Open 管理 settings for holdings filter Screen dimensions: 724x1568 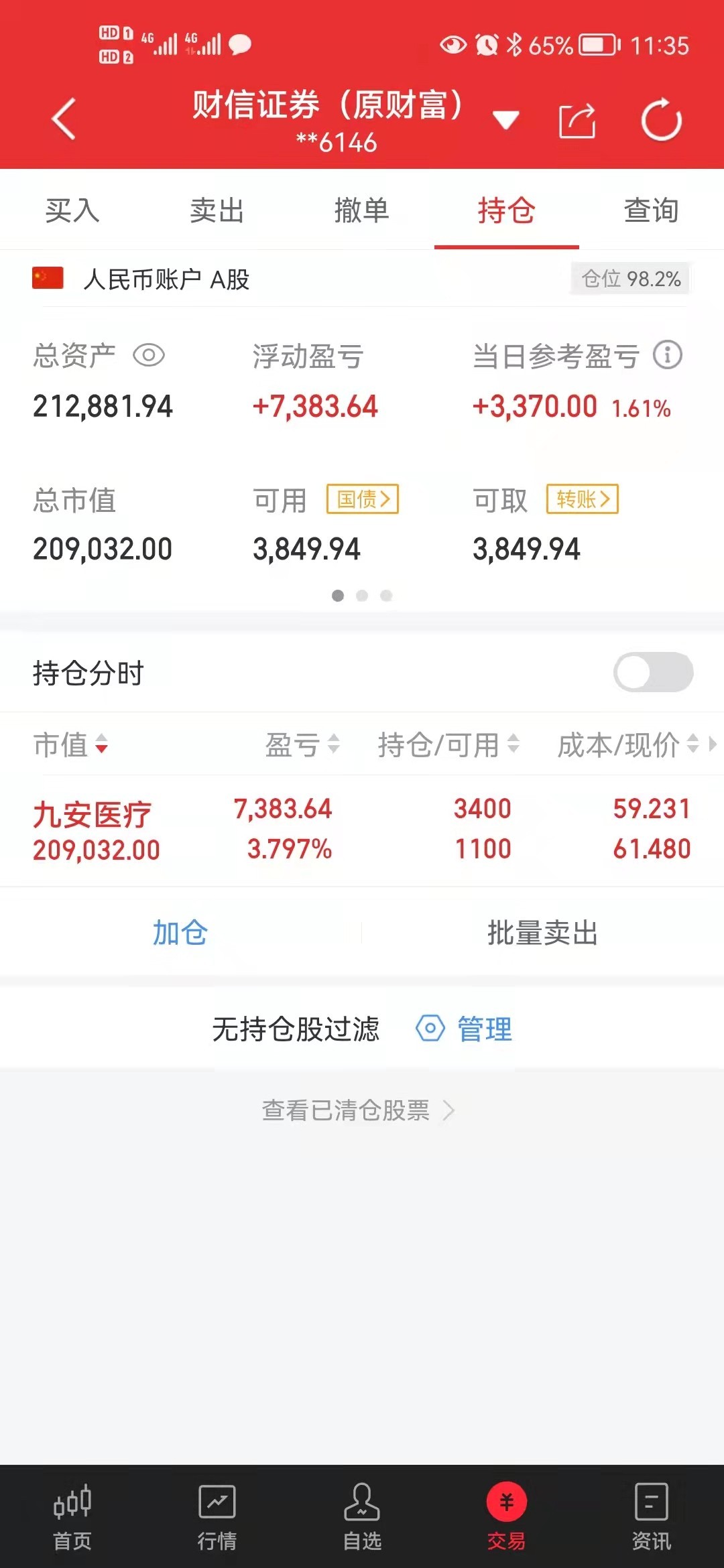[x=465, y=1029]
